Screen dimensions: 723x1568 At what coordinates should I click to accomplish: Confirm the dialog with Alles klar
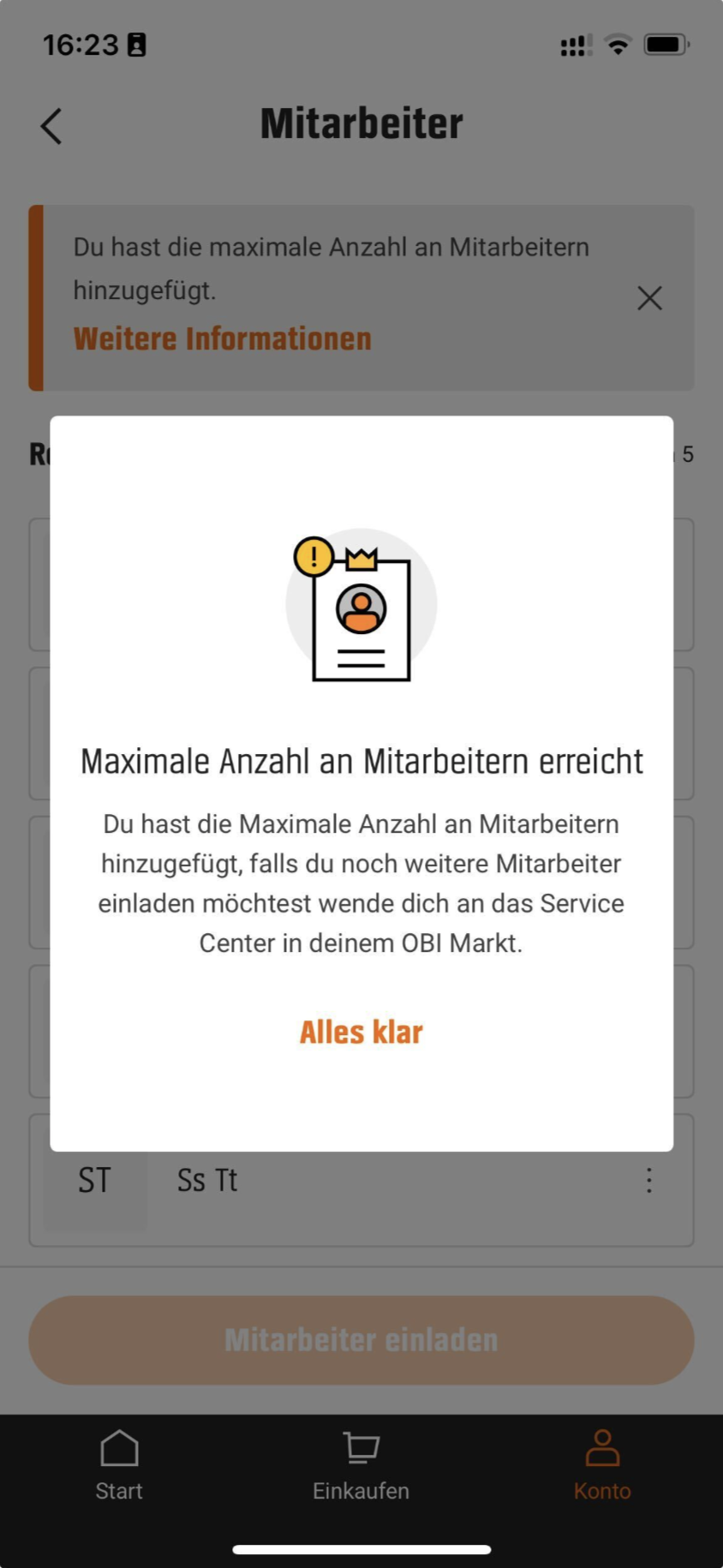pos(361,1032)
